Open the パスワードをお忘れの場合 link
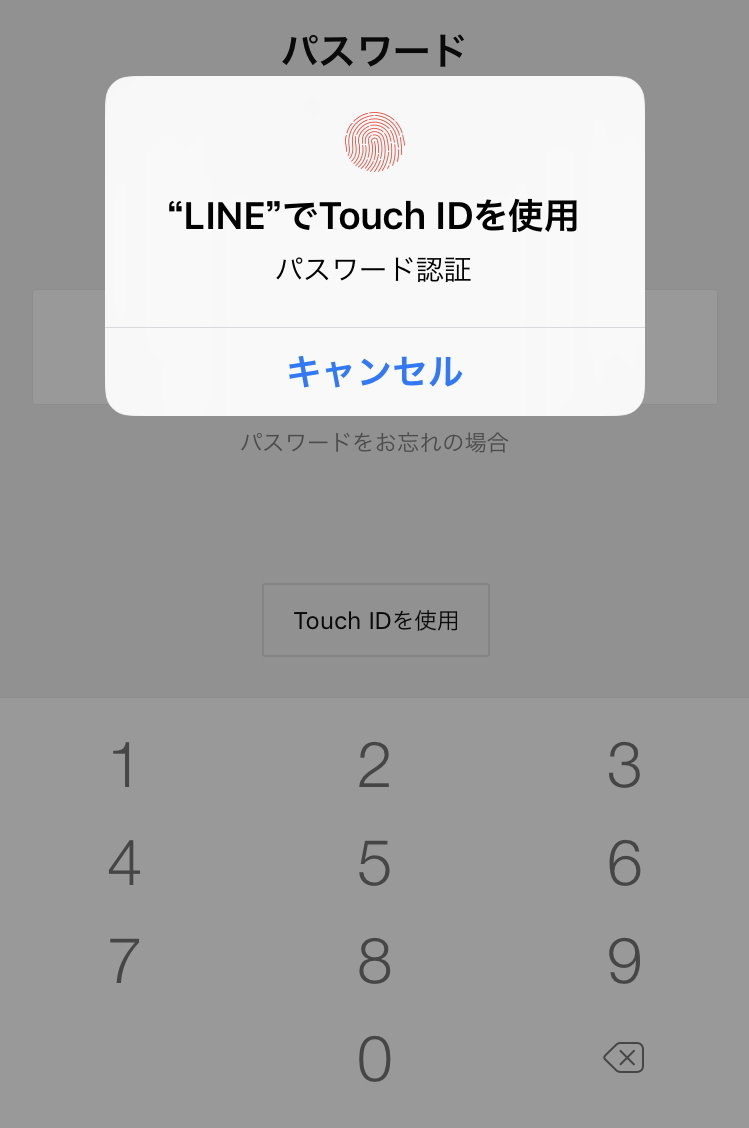The height and width of the screenshot is (1128, 749). click(374, 442)
